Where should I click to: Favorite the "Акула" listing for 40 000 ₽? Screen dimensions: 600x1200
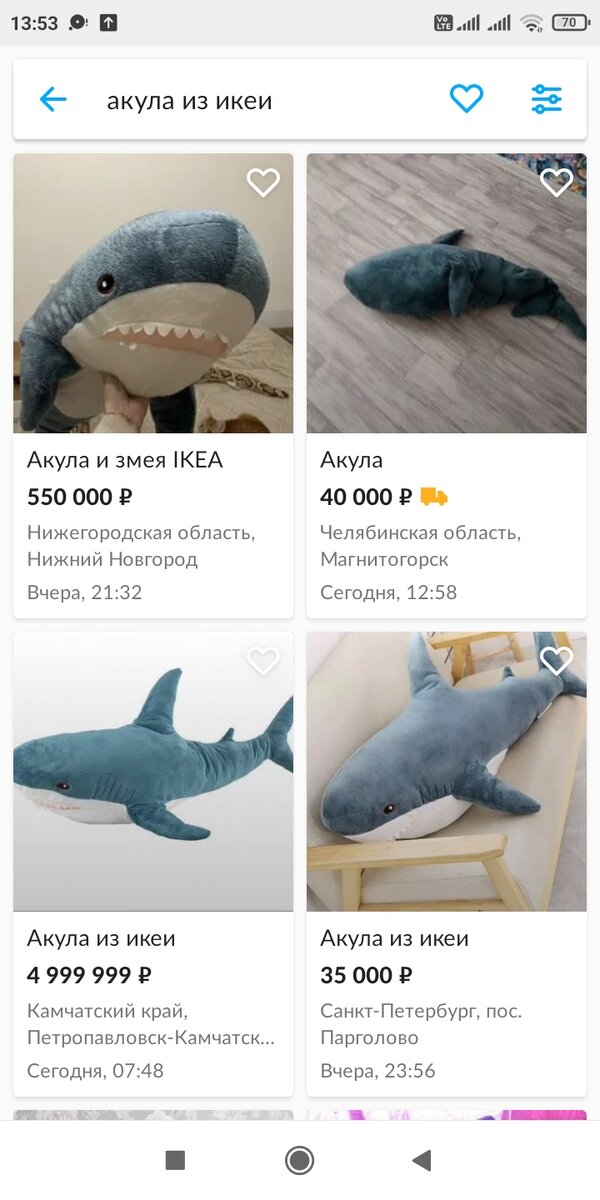click(x=556, y=183)
